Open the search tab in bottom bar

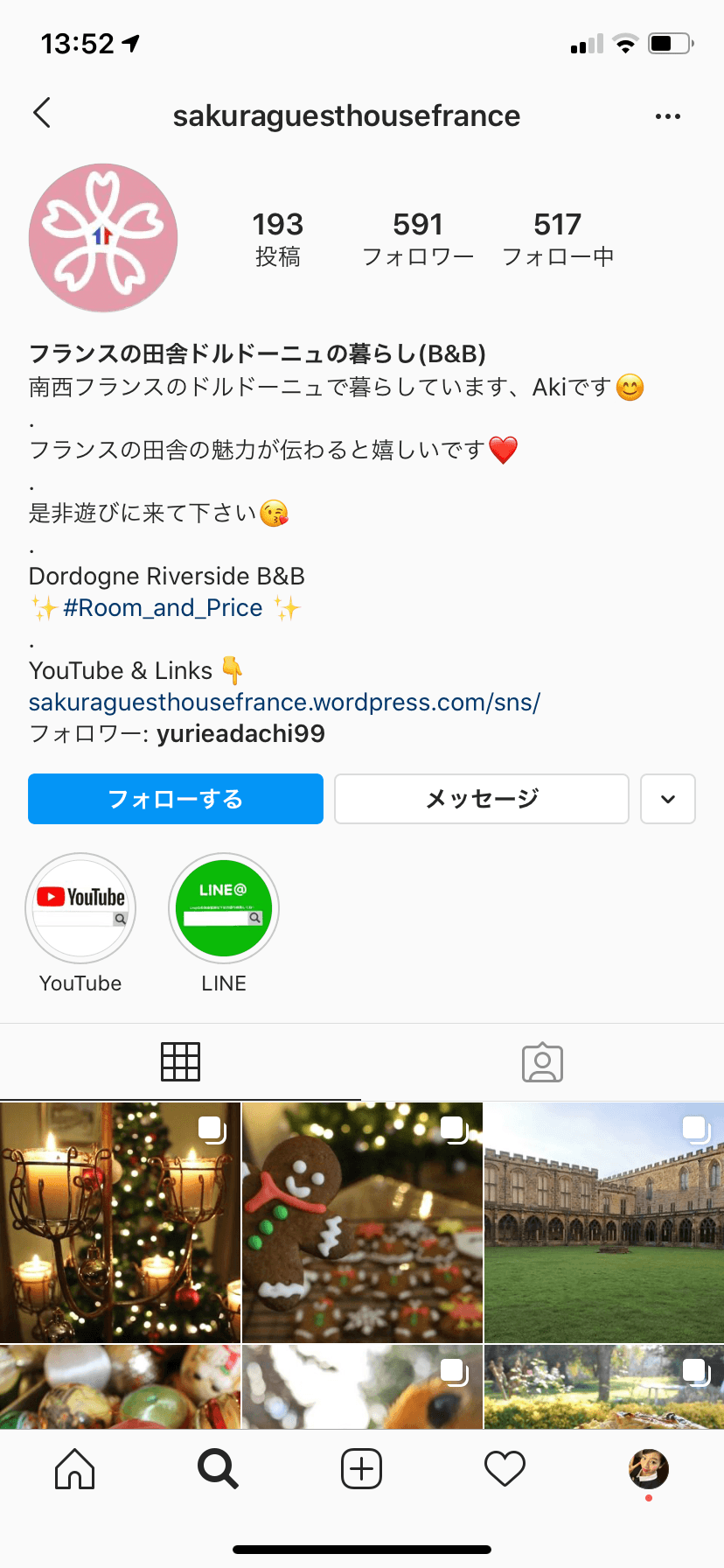(218, 1468)
